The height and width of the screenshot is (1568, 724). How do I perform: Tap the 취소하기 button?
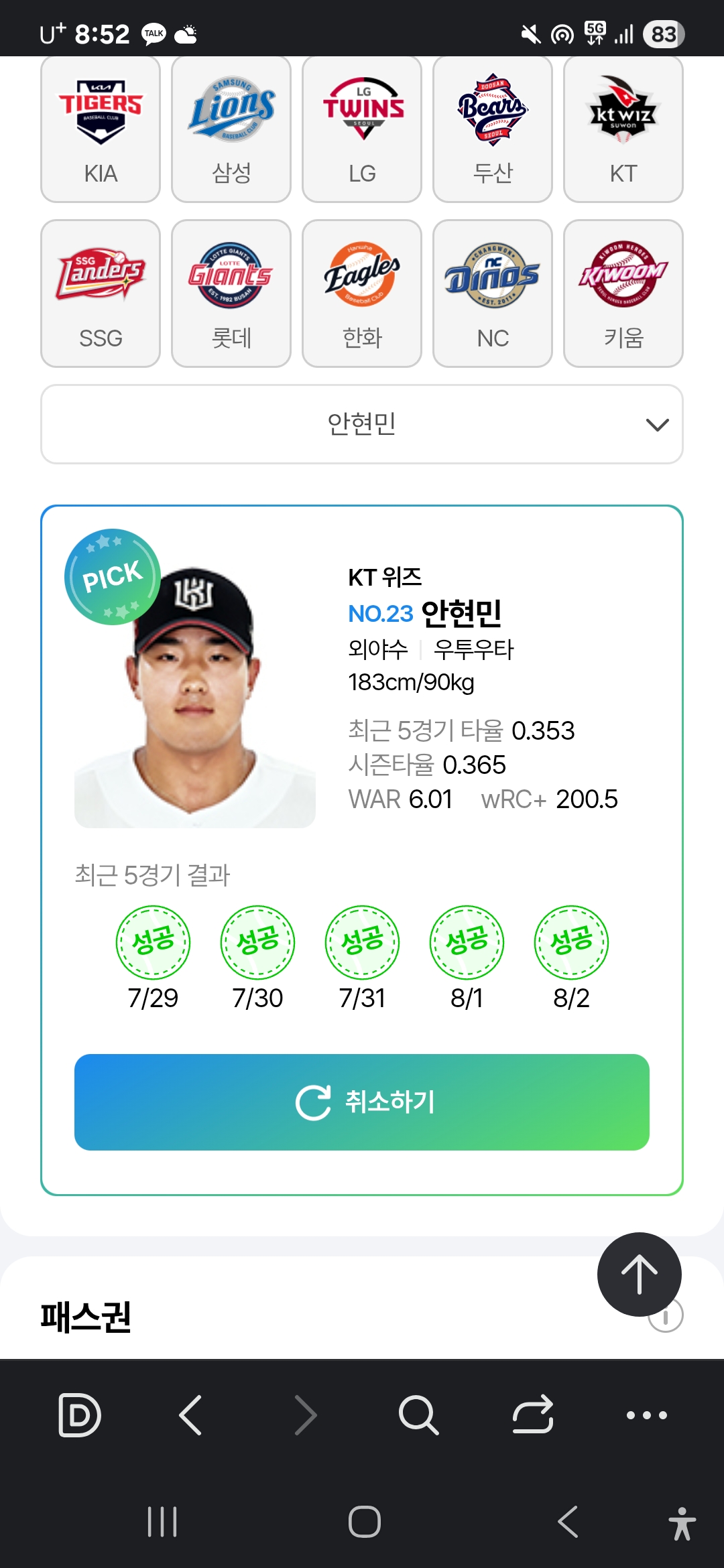pyautogui.click(x=362, y=1102)
